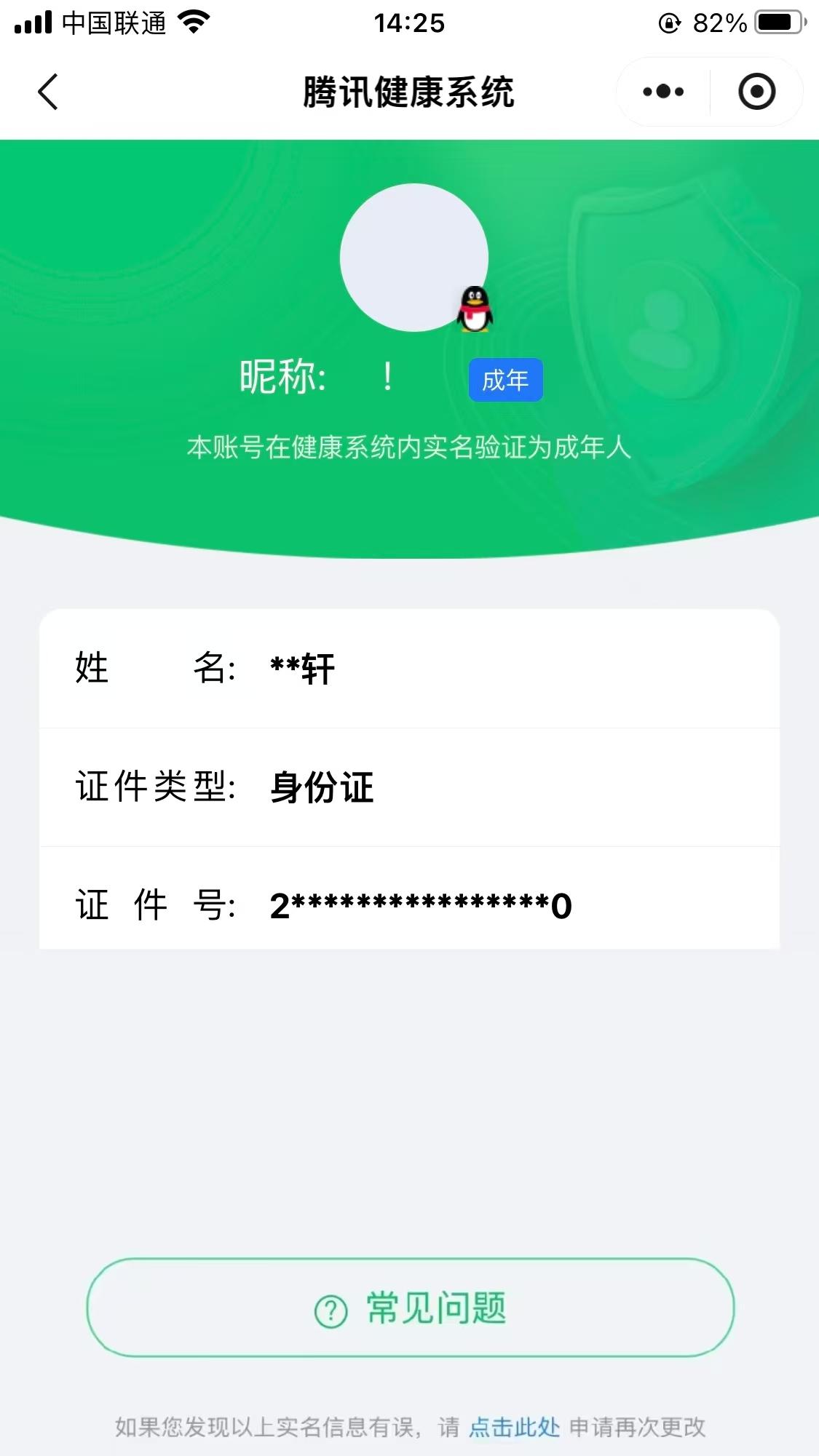819x1456 pixels.
Task: Tap the 82% battery percentage display
Action: (x=719, y=21)
